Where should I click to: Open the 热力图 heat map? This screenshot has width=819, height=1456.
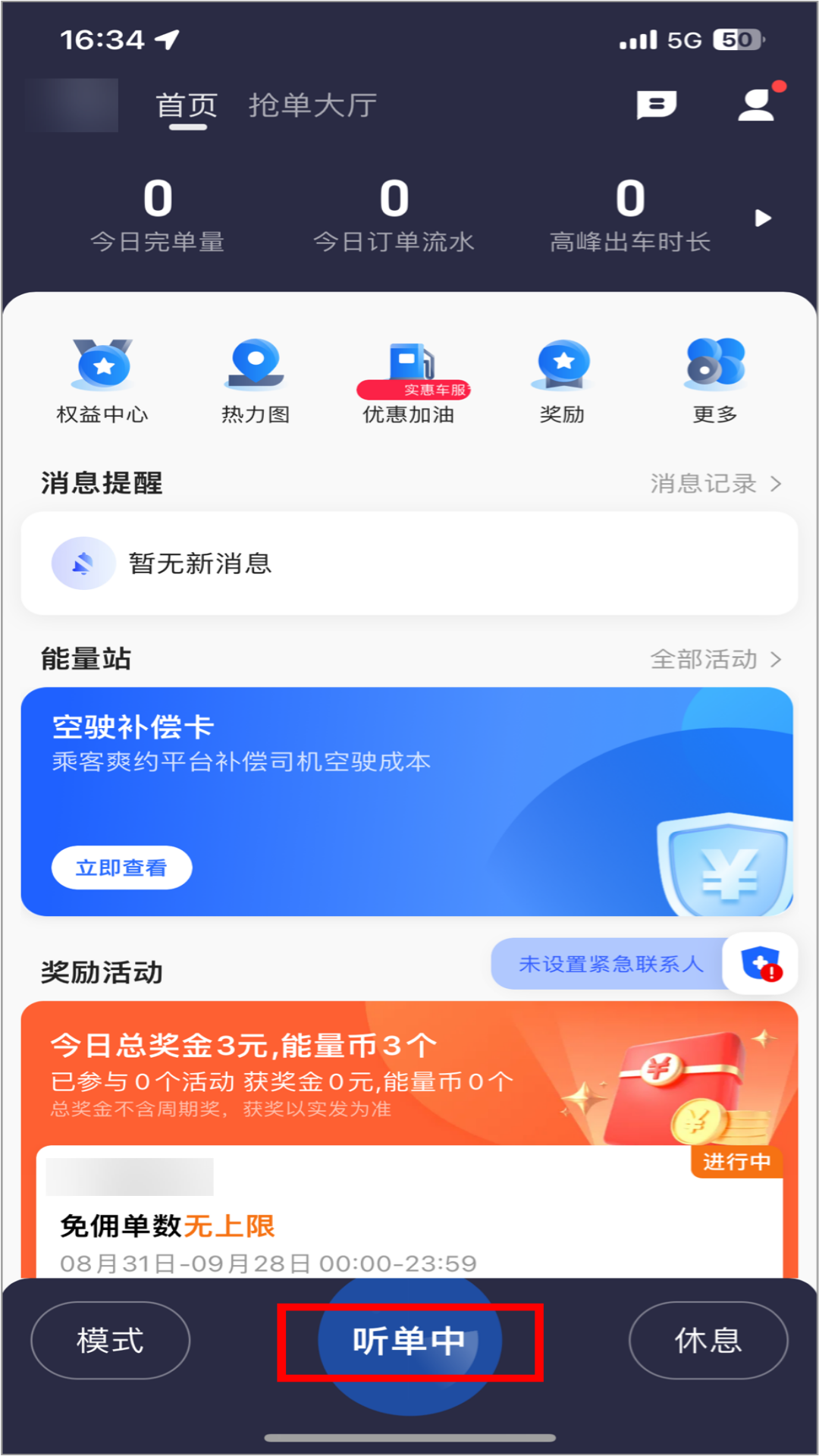[256, 379]
